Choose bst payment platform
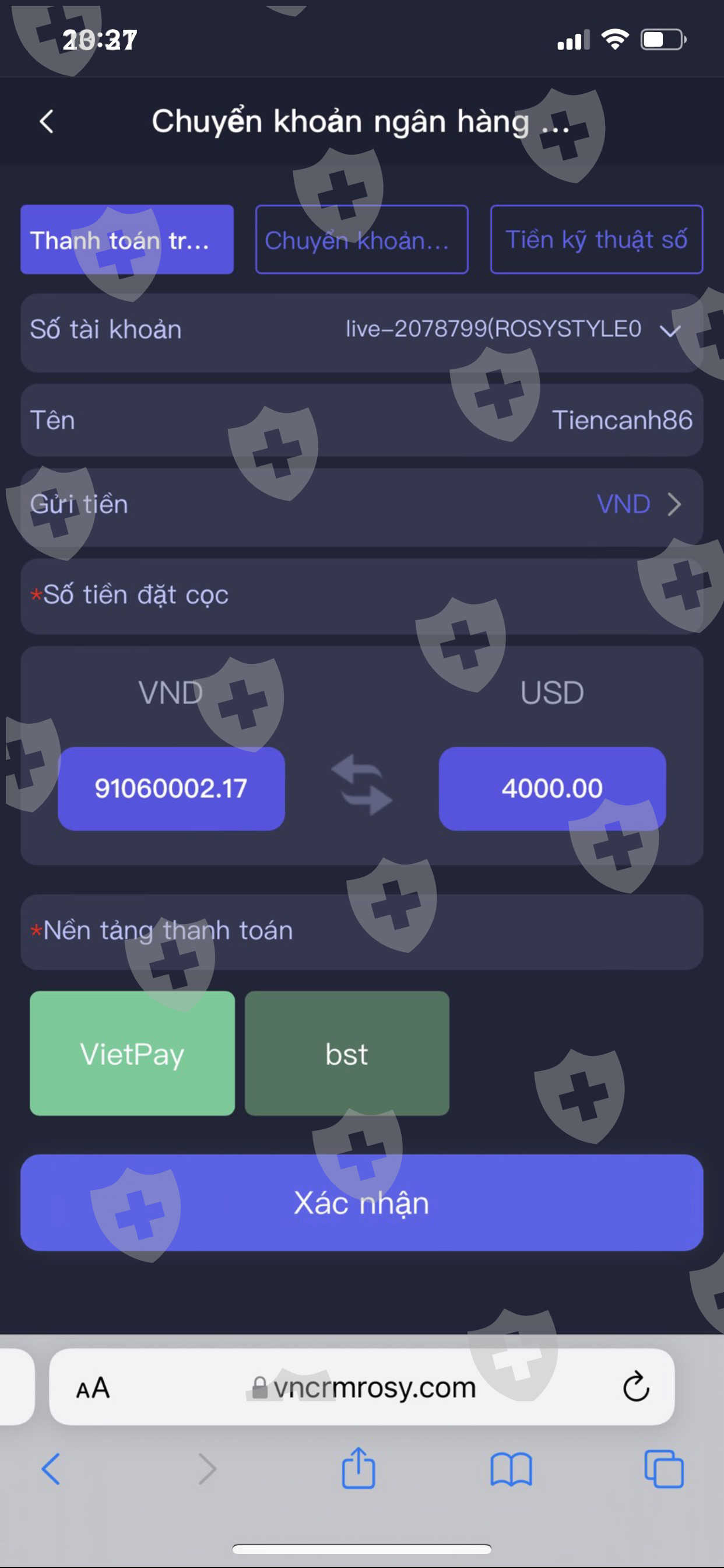The height and width of the screenshot is (1568, 724). click(x=347, y=1053)
